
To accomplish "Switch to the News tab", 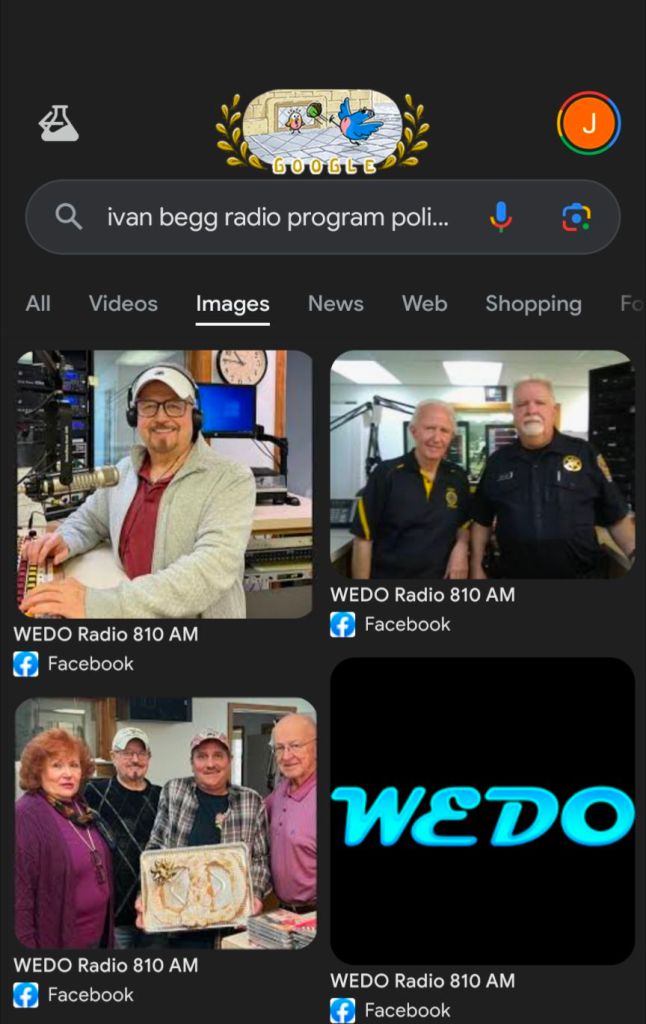I will click(x=335, y=304).
